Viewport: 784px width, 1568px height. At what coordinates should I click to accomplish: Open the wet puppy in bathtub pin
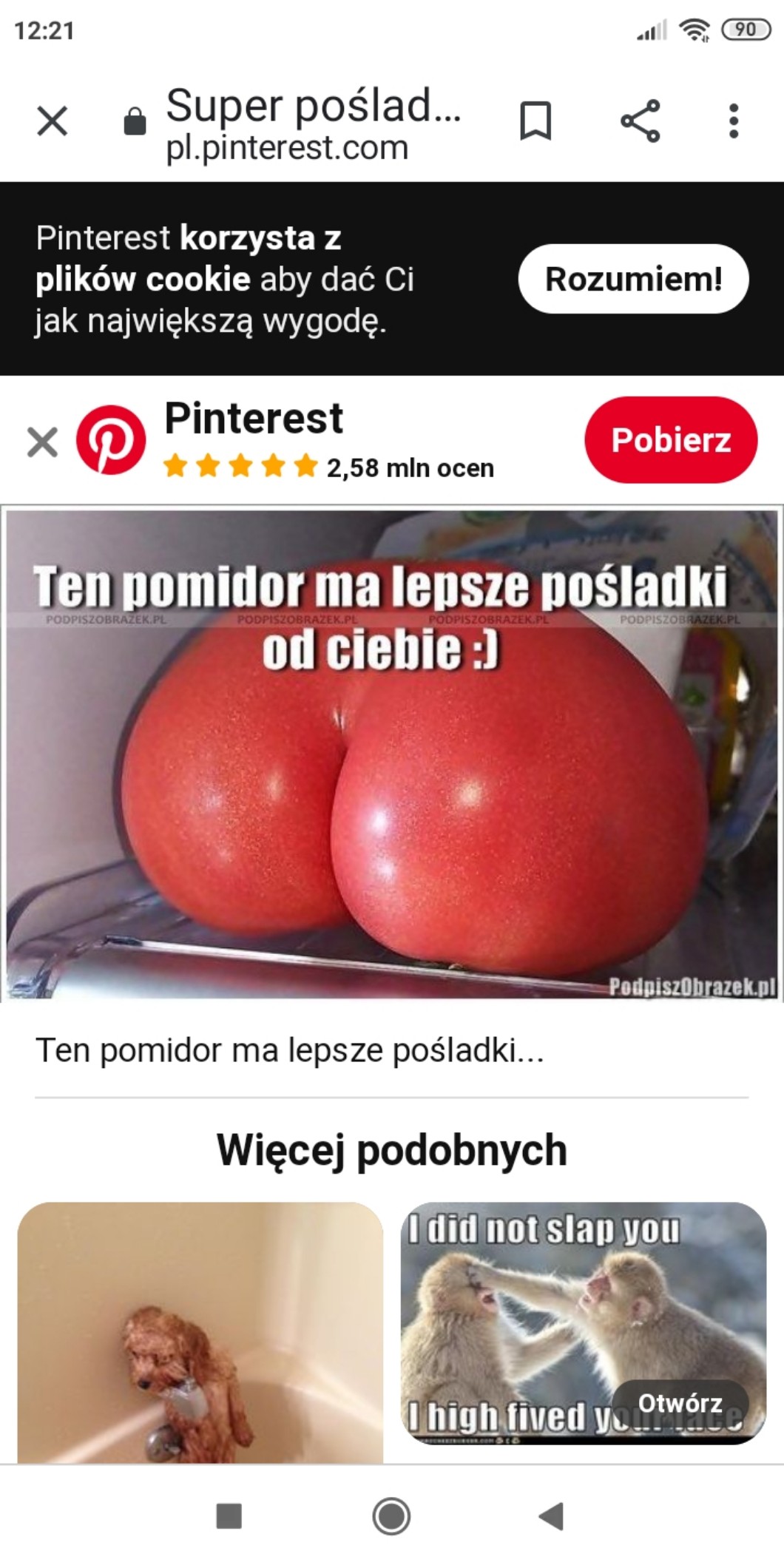200,1331
